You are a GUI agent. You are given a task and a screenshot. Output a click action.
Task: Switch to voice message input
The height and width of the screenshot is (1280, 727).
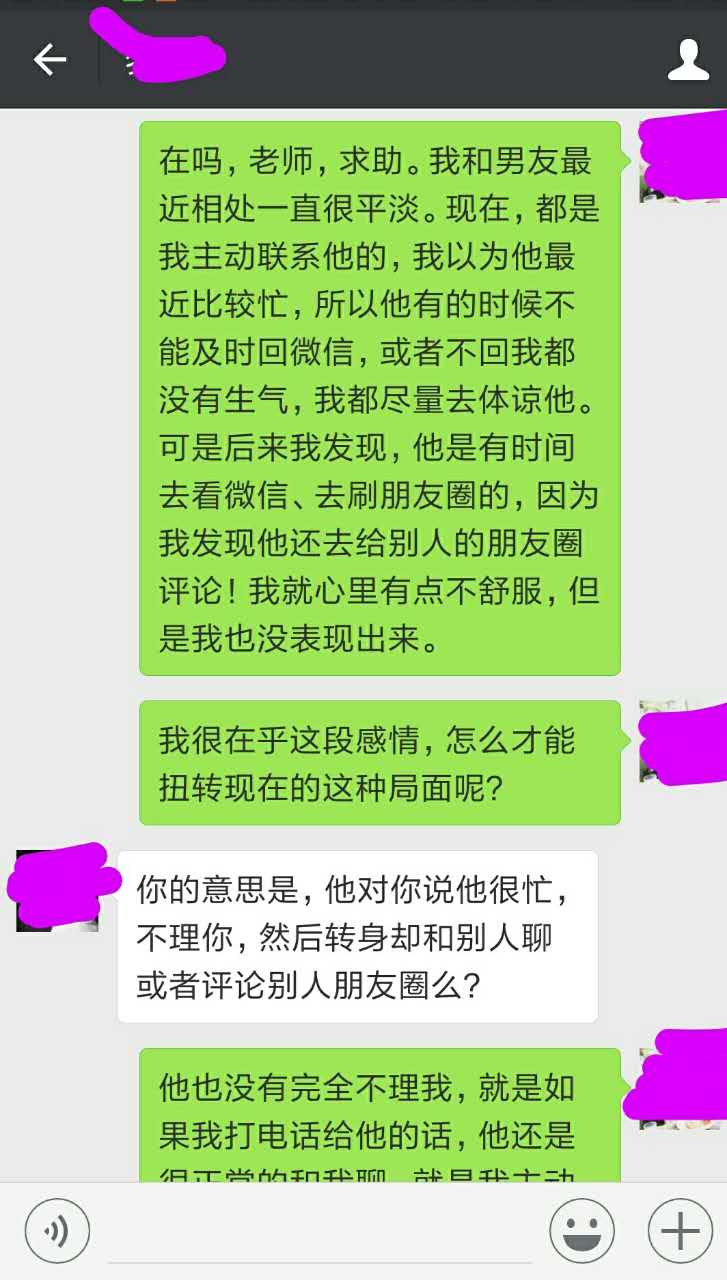[57, 1230]
